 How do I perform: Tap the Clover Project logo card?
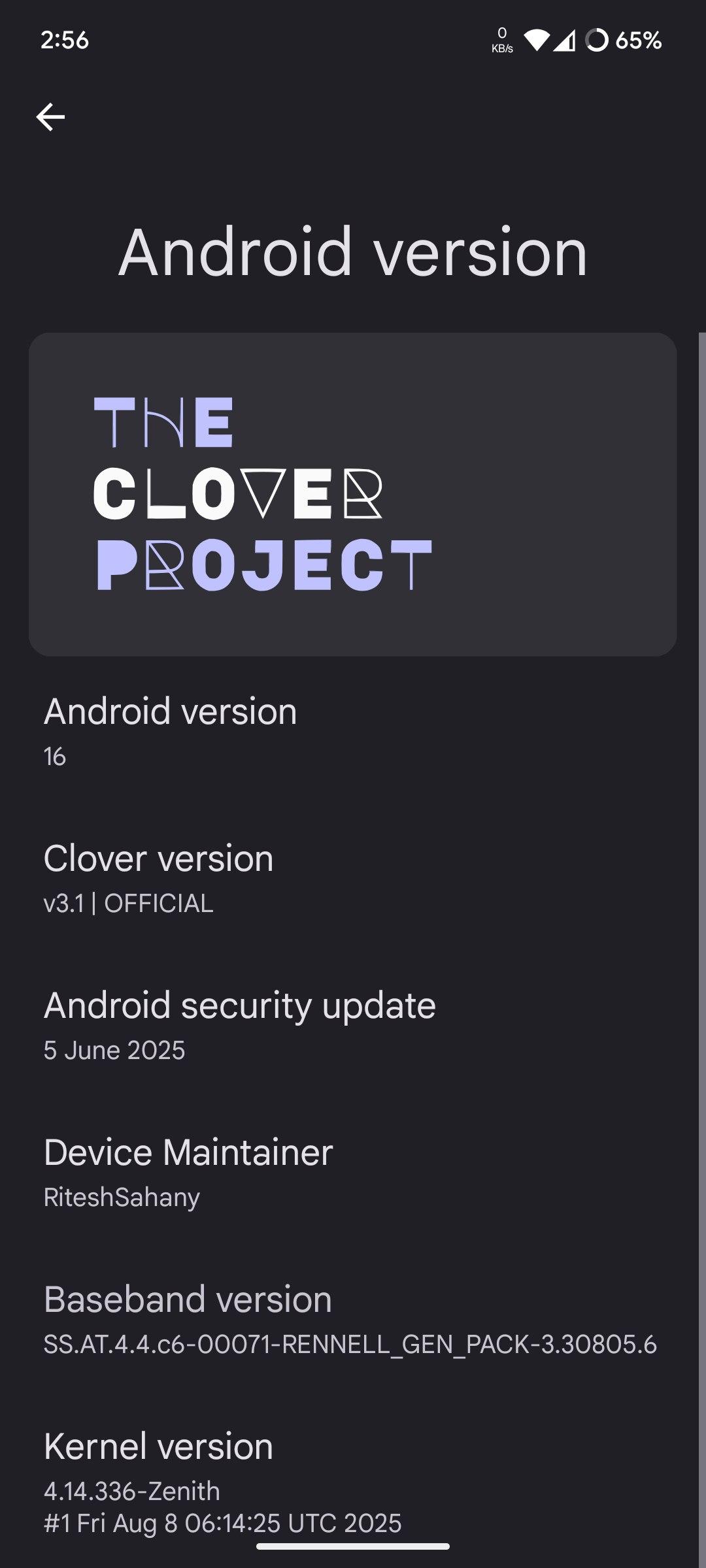[x=352, y=495]
